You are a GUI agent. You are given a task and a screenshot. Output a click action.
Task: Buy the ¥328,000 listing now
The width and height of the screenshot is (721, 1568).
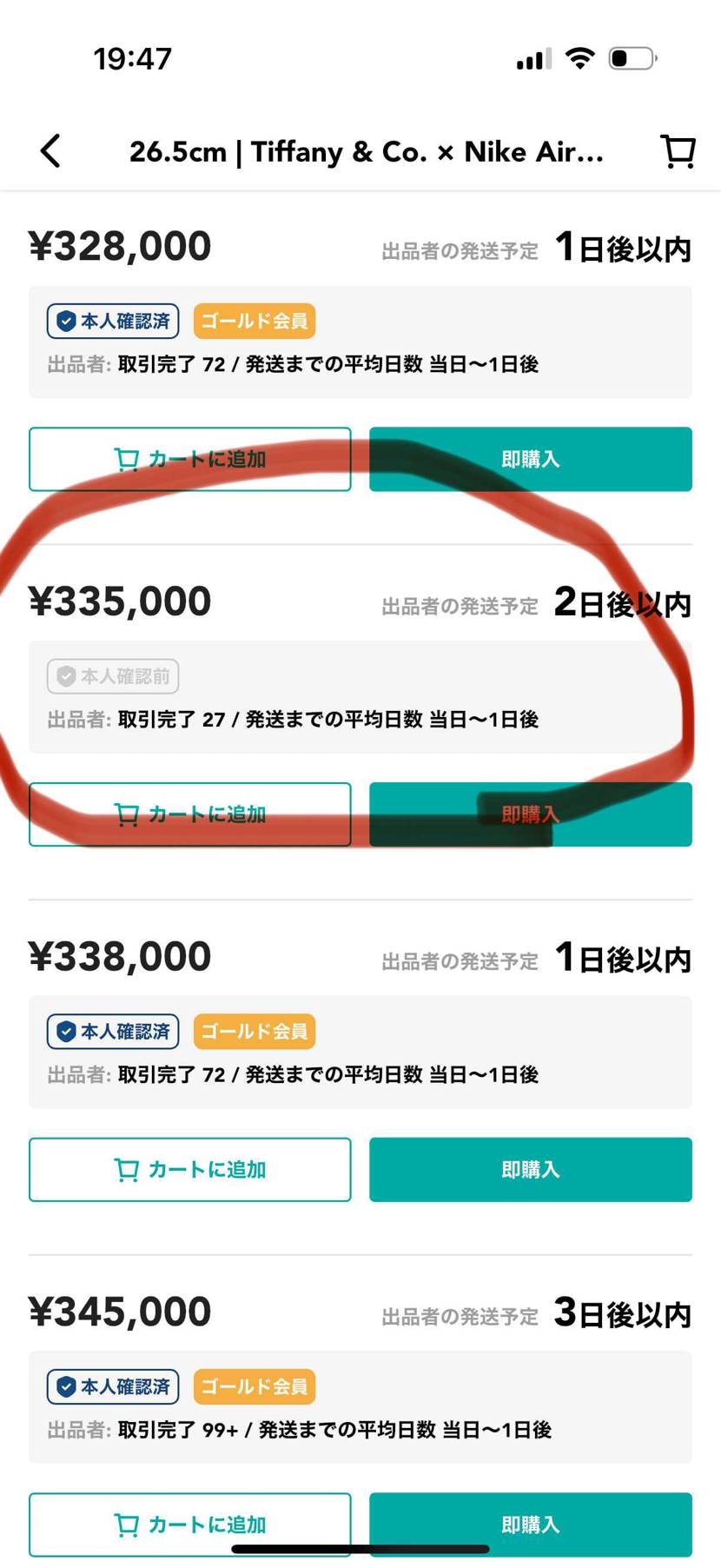pyautogui.click(x=530, y=459)
